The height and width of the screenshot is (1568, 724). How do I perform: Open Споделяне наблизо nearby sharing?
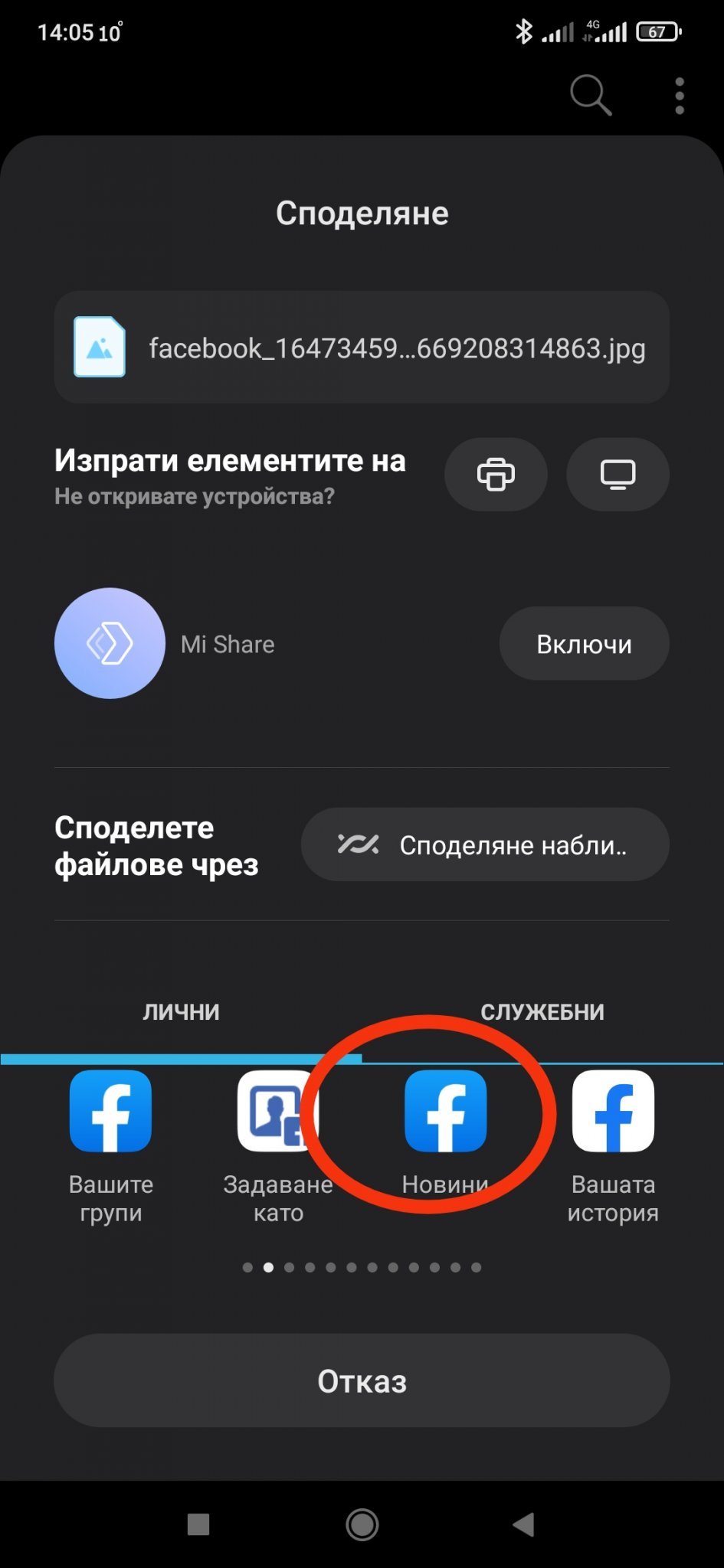click(x=485, y=844)
